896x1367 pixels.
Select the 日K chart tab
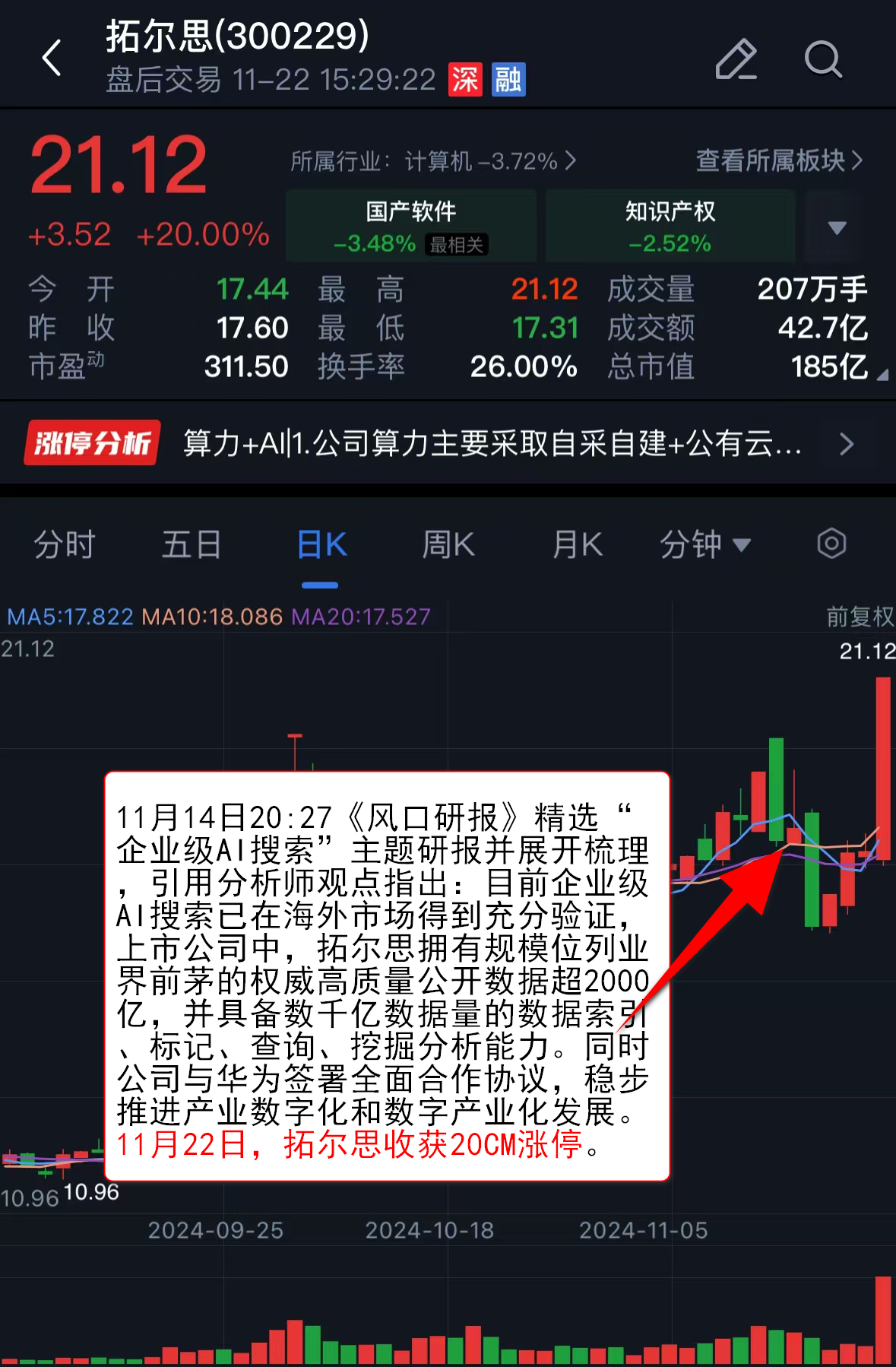point(321,544)
